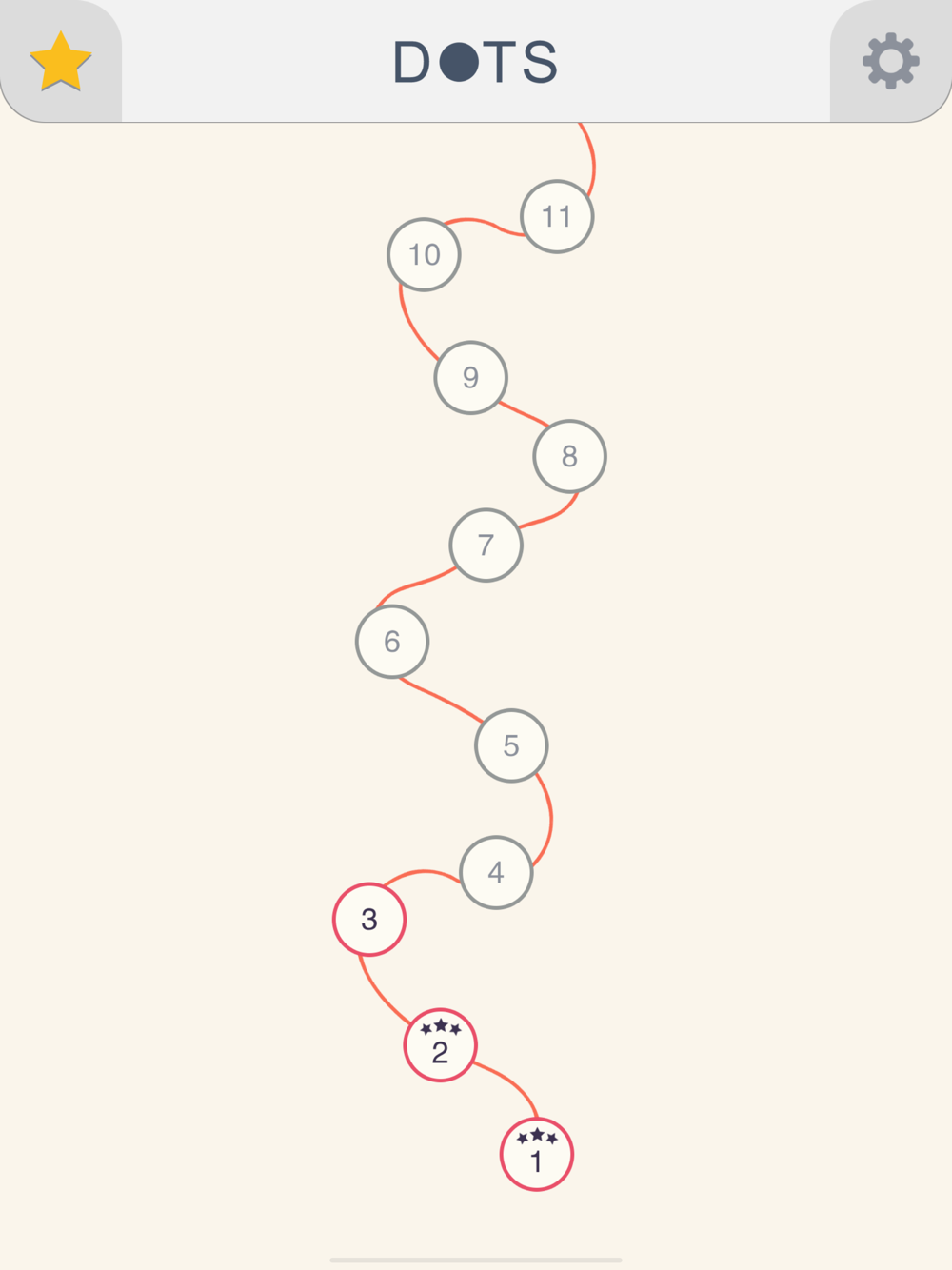Tap the level 8 dot
The height and width of the screenshot is (1270, 952).
point(569,456)
